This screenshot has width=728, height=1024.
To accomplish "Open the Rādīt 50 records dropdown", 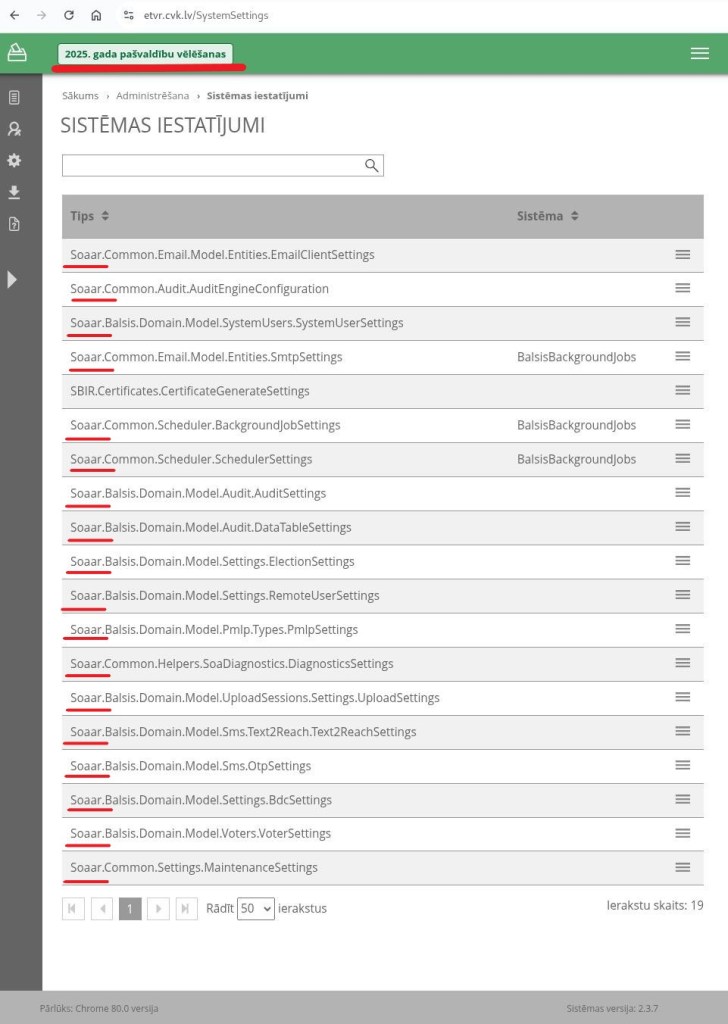I will click(x=255, y=909).
